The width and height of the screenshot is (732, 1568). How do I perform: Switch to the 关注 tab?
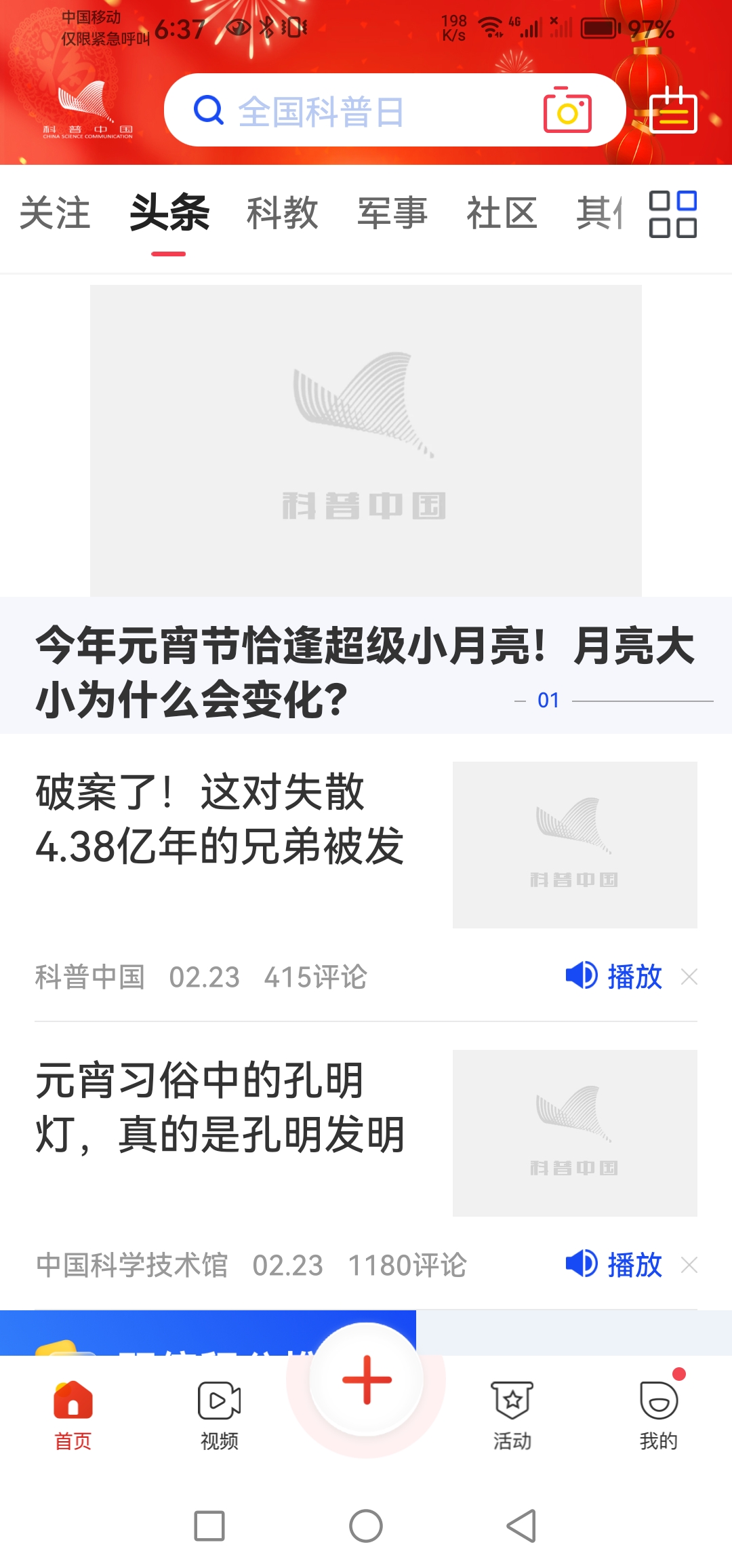[x=55, y=213]
